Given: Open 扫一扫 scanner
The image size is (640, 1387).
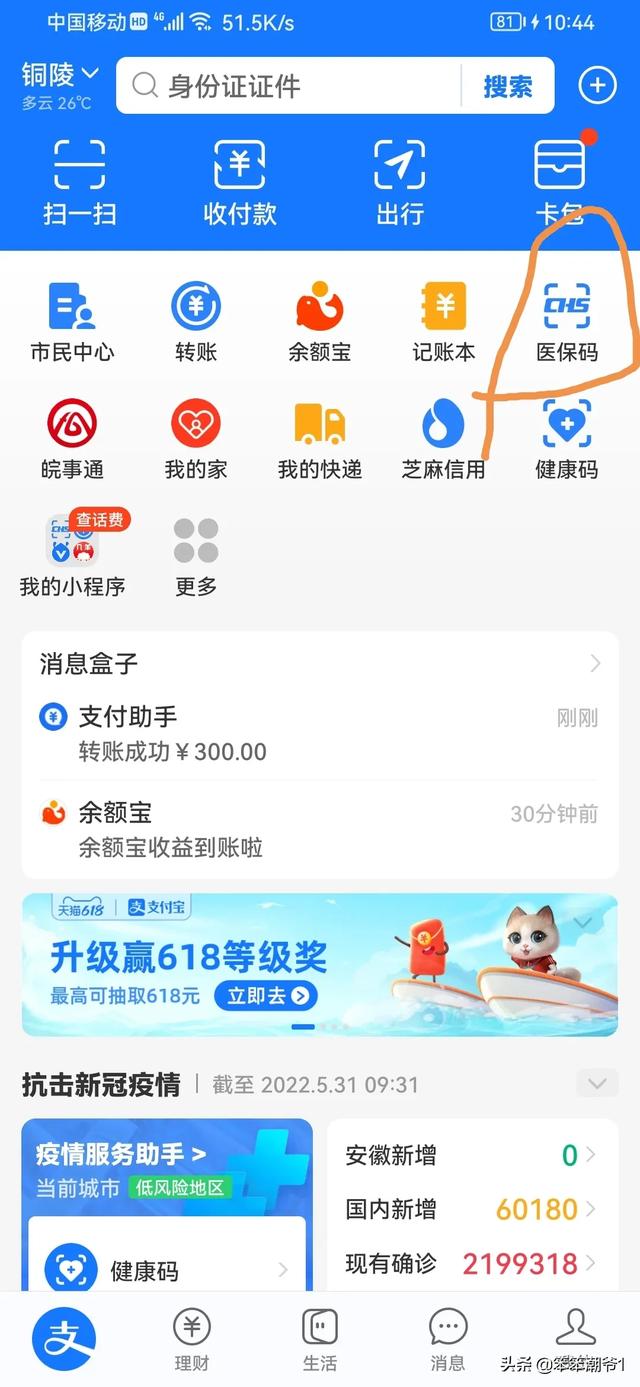Looking at the screenshot, I should [80, 182].
